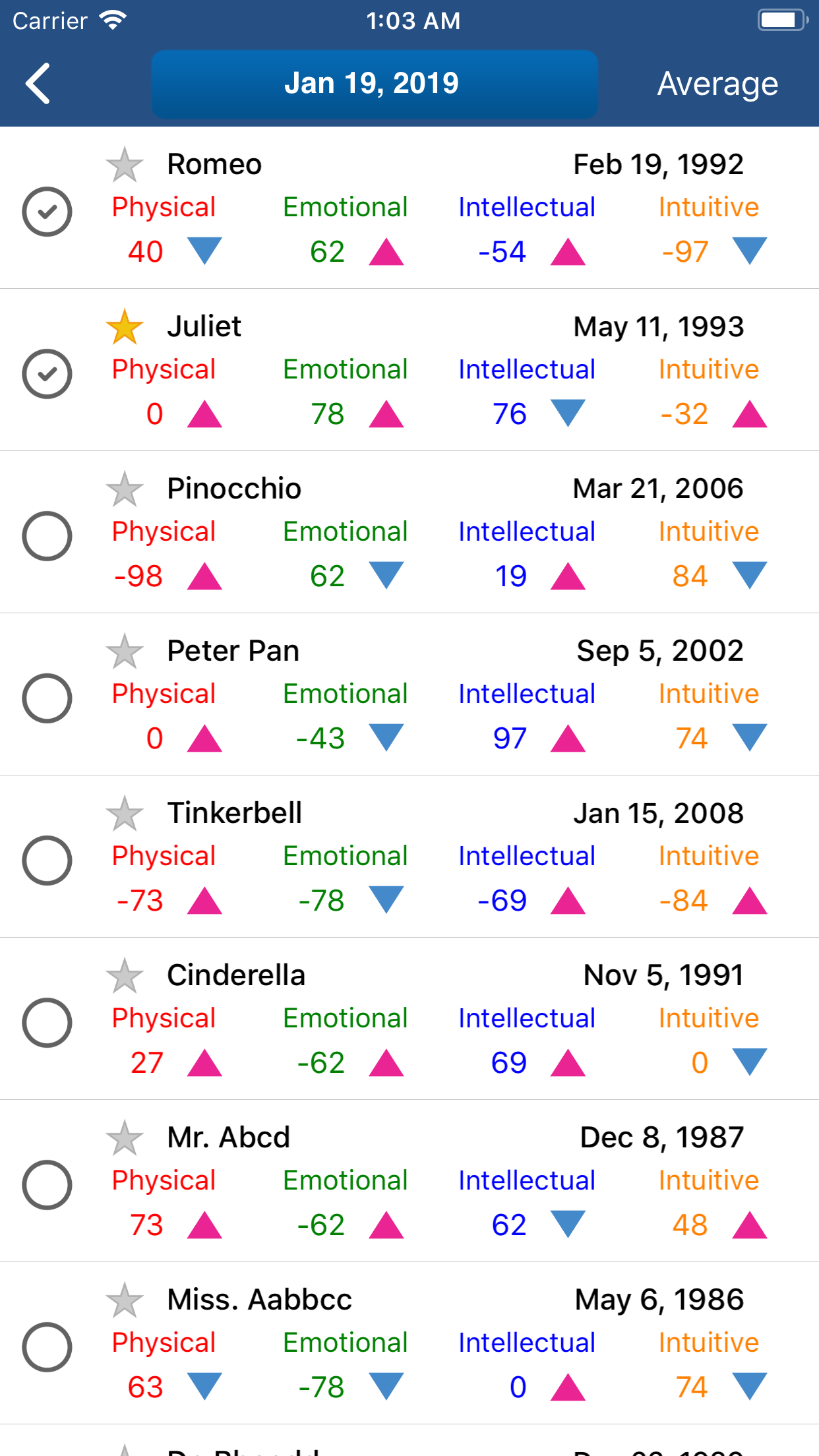Tap the birthdate Feb 19, 1992 for Romeo
Screen dimensions: 819x1456
tap(657, 165)
